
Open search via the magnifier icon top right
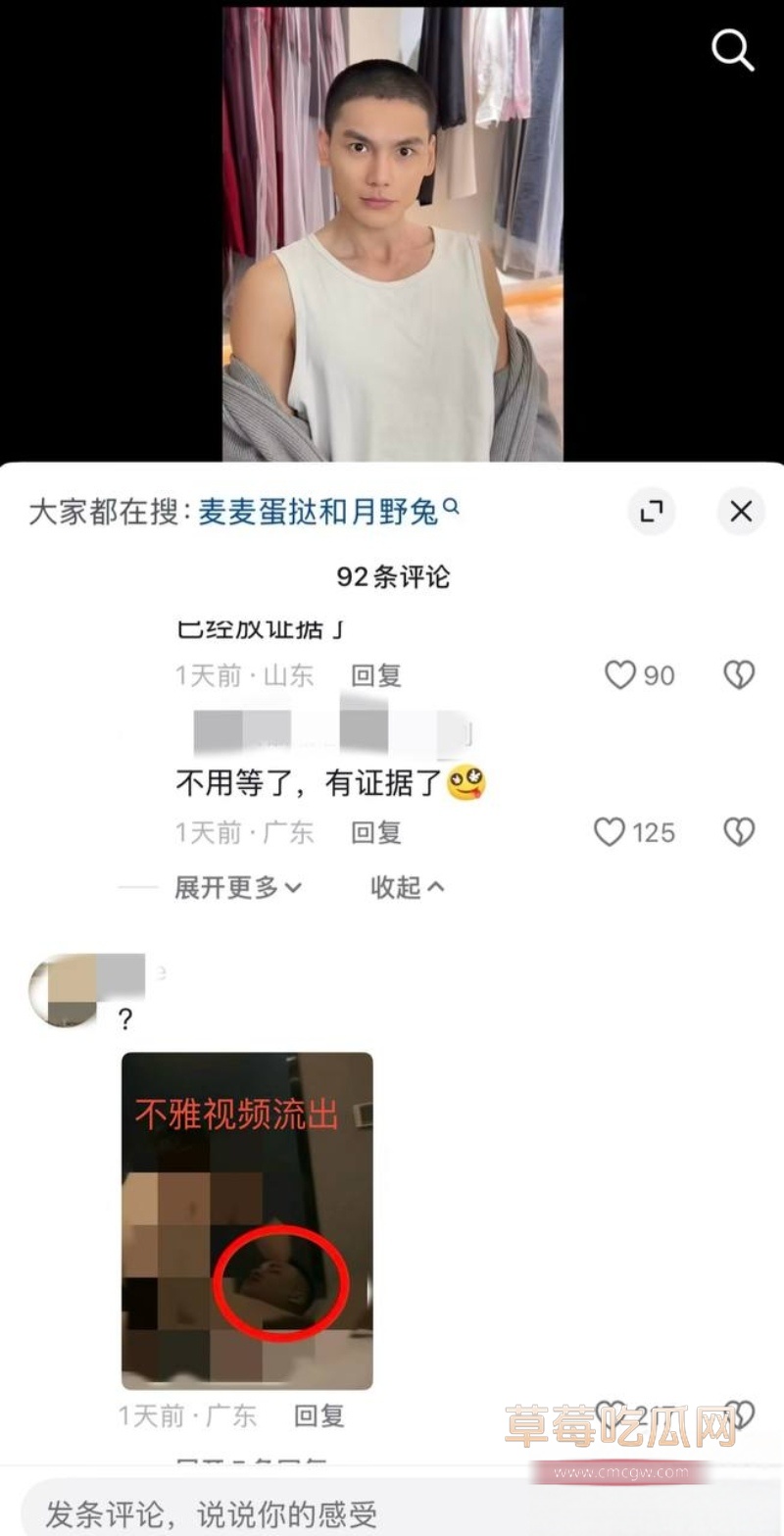click(x=731, y=53)
